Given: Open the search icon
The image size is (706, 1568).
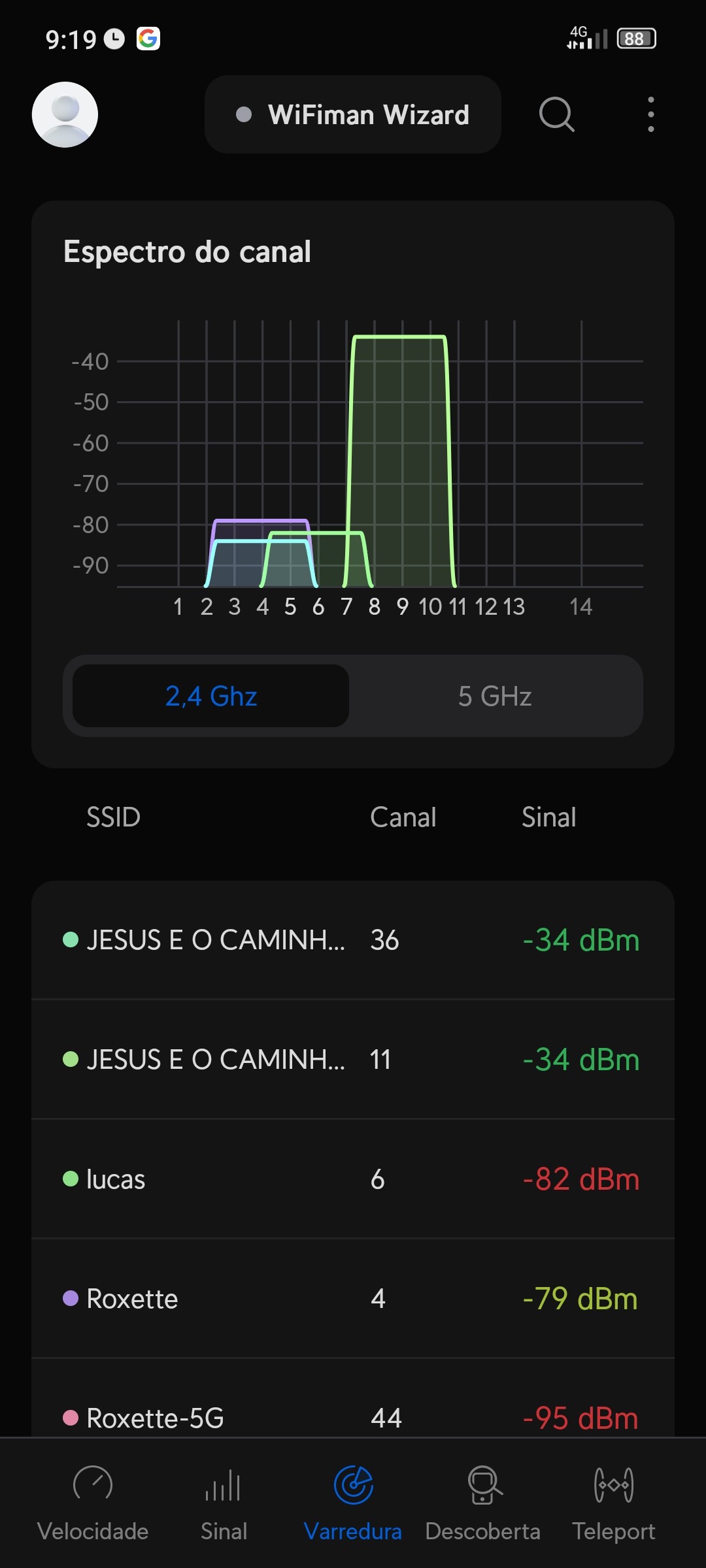Looking at the screenshot, I should coord(556,114).
